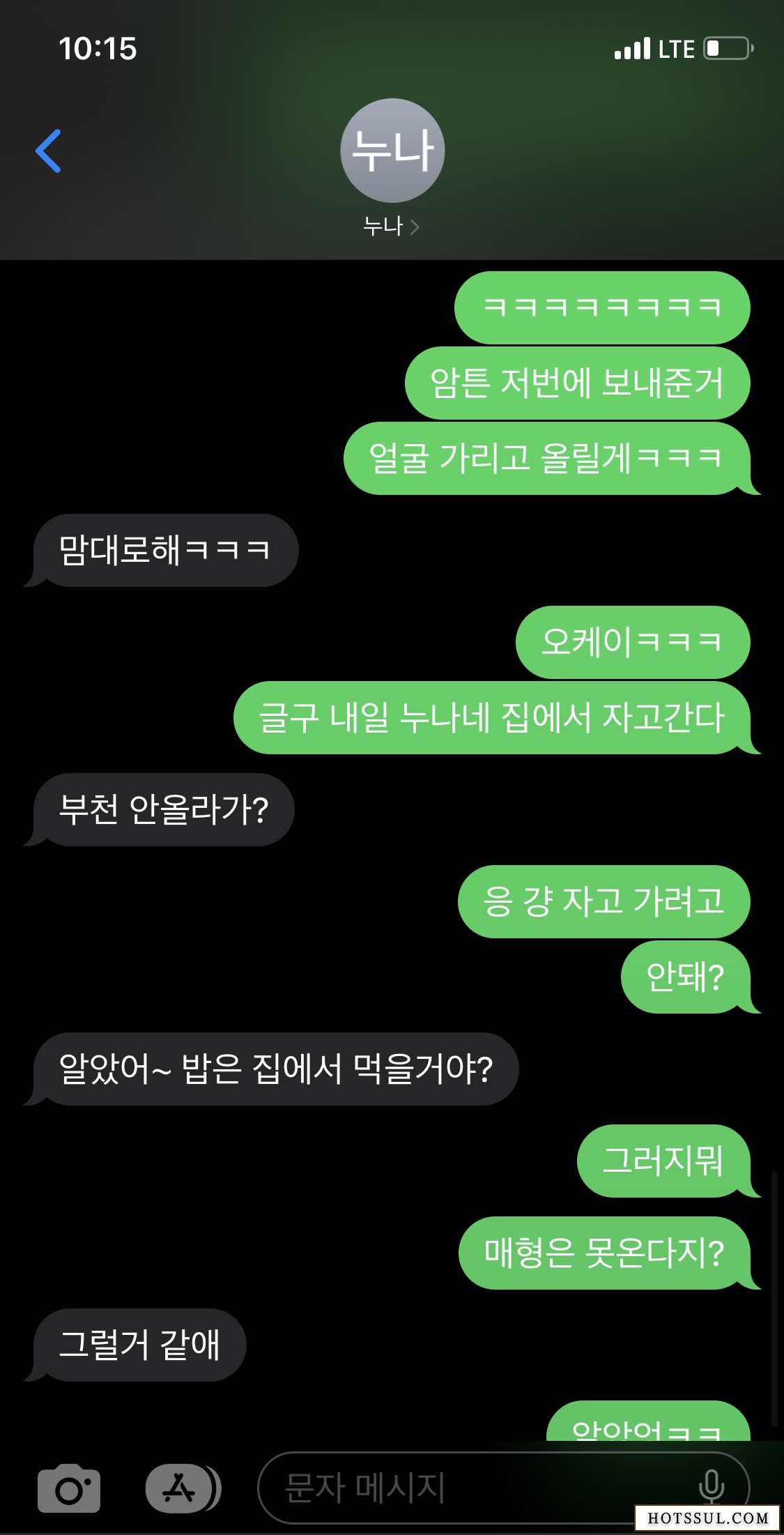784x1535 pixels.
Task: Open the camera to attach a photo
Action: [x=69, y=1488]
